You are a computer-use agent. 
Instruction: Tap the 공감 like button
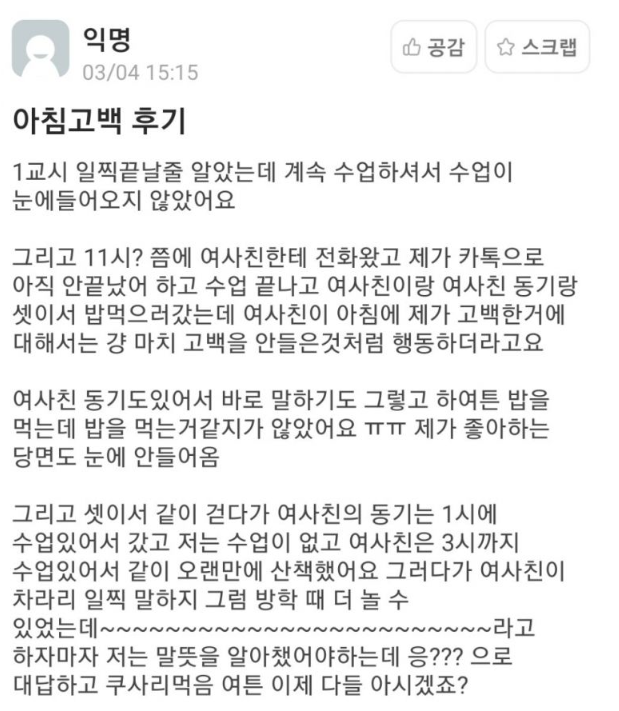point(433,47)
